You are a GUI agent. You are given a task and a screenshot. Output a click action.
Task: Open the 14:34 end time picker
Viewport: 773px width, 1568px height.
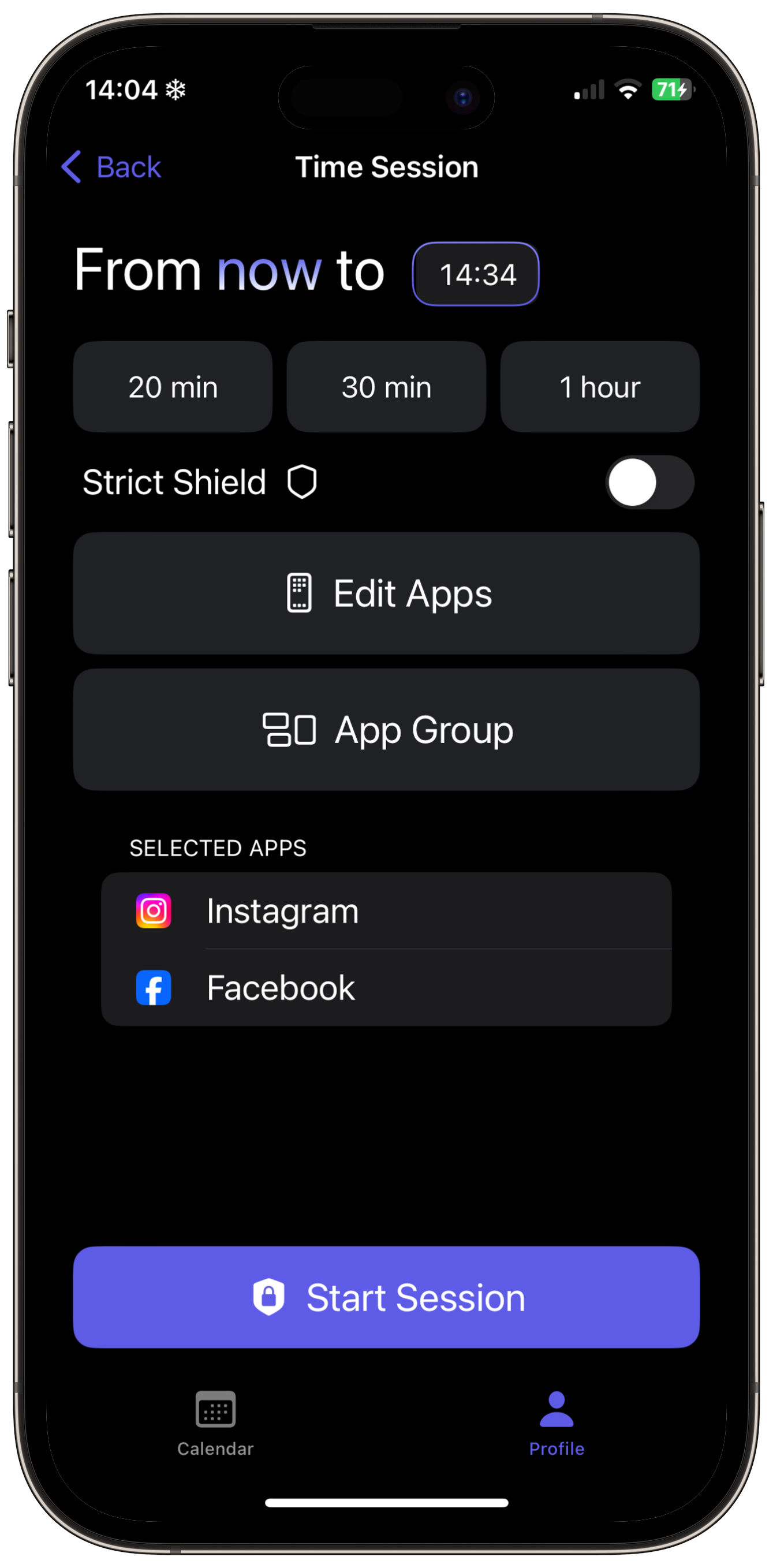(x=475, y=274)
